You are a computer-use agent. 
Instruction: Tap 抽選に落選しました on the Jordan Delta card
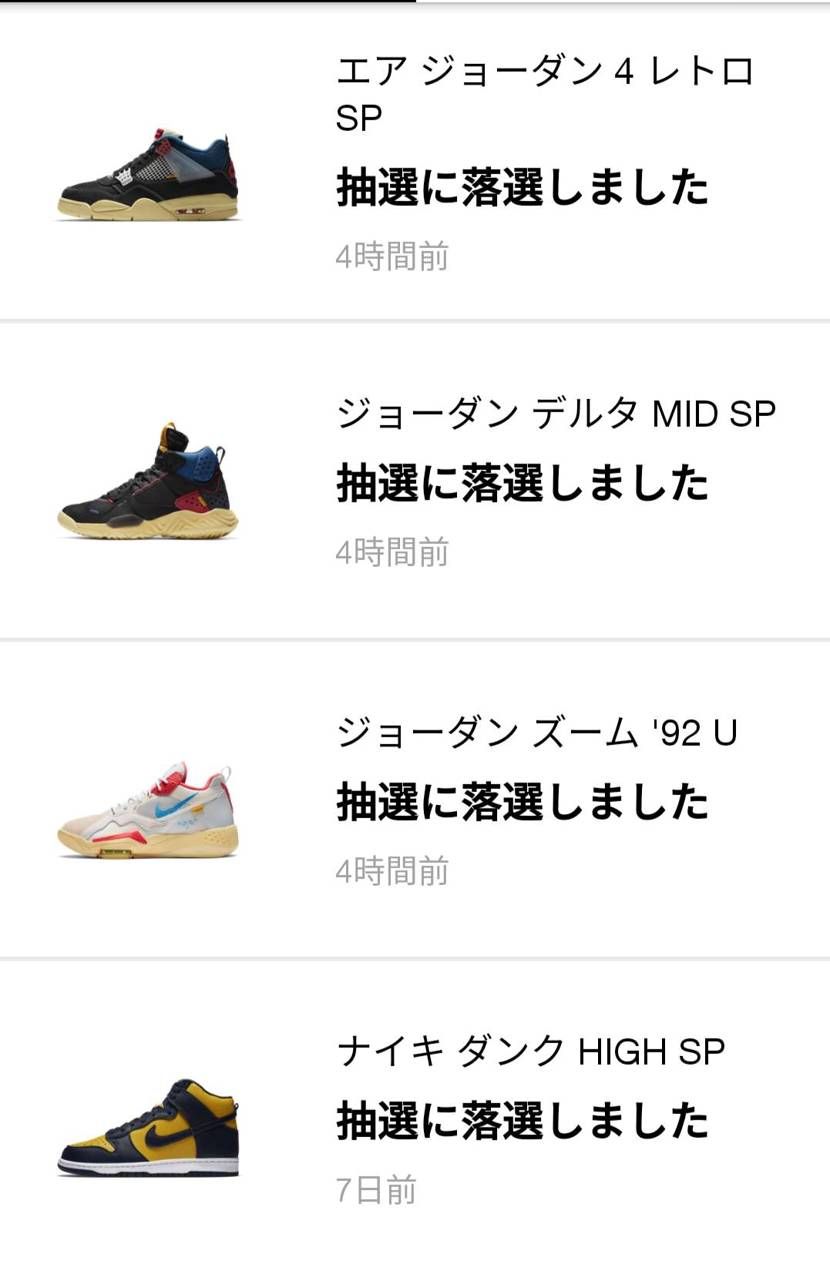click(522, 482)
